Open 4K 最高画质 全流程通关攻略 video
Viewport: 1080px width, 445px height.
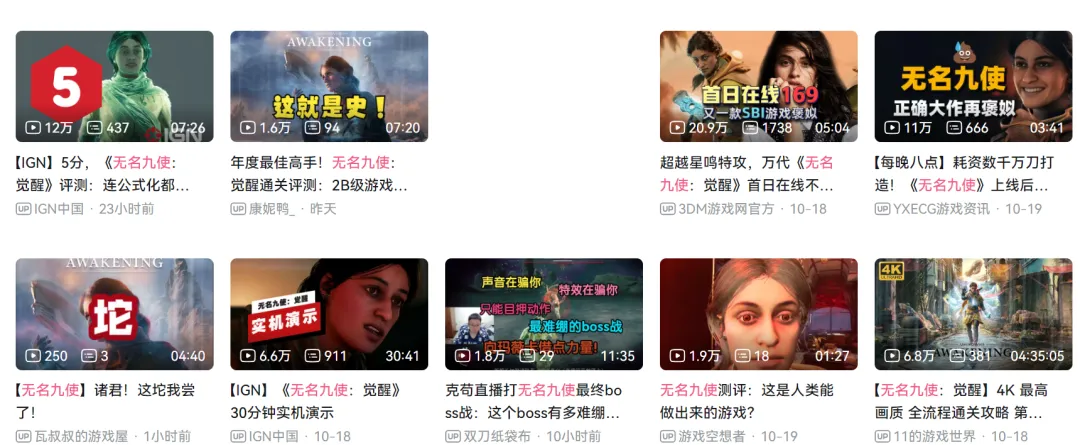(973, 313)
